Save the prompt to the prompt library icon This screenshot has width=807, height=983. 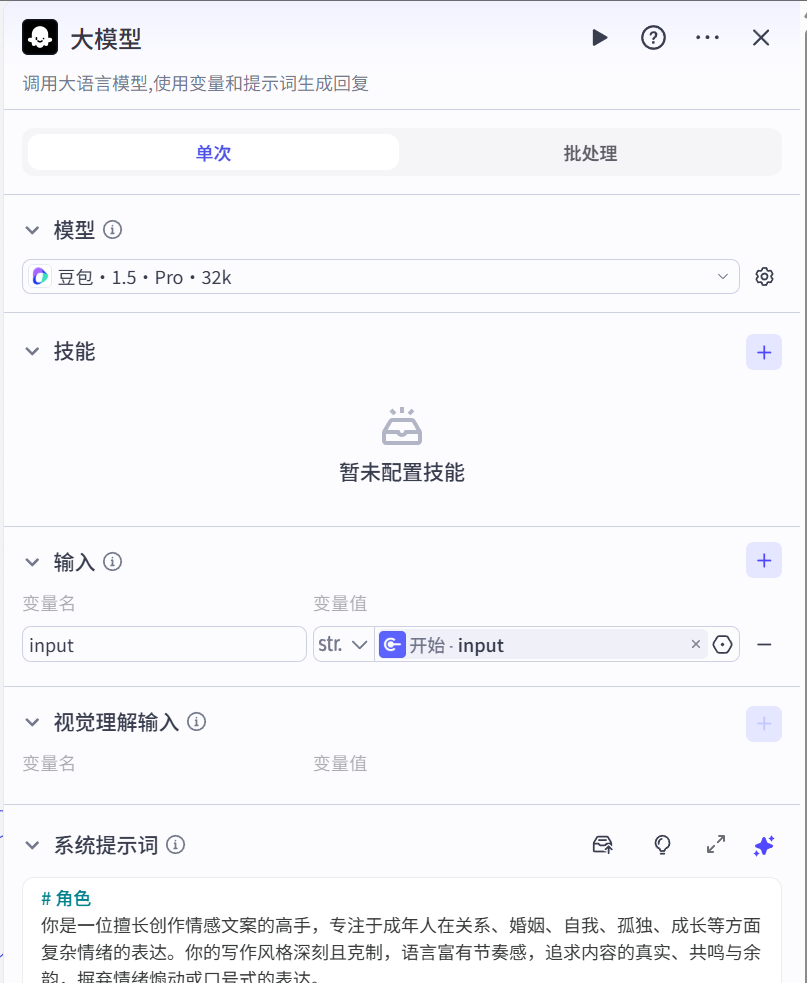pyautogui.click(x=602, y=845)
